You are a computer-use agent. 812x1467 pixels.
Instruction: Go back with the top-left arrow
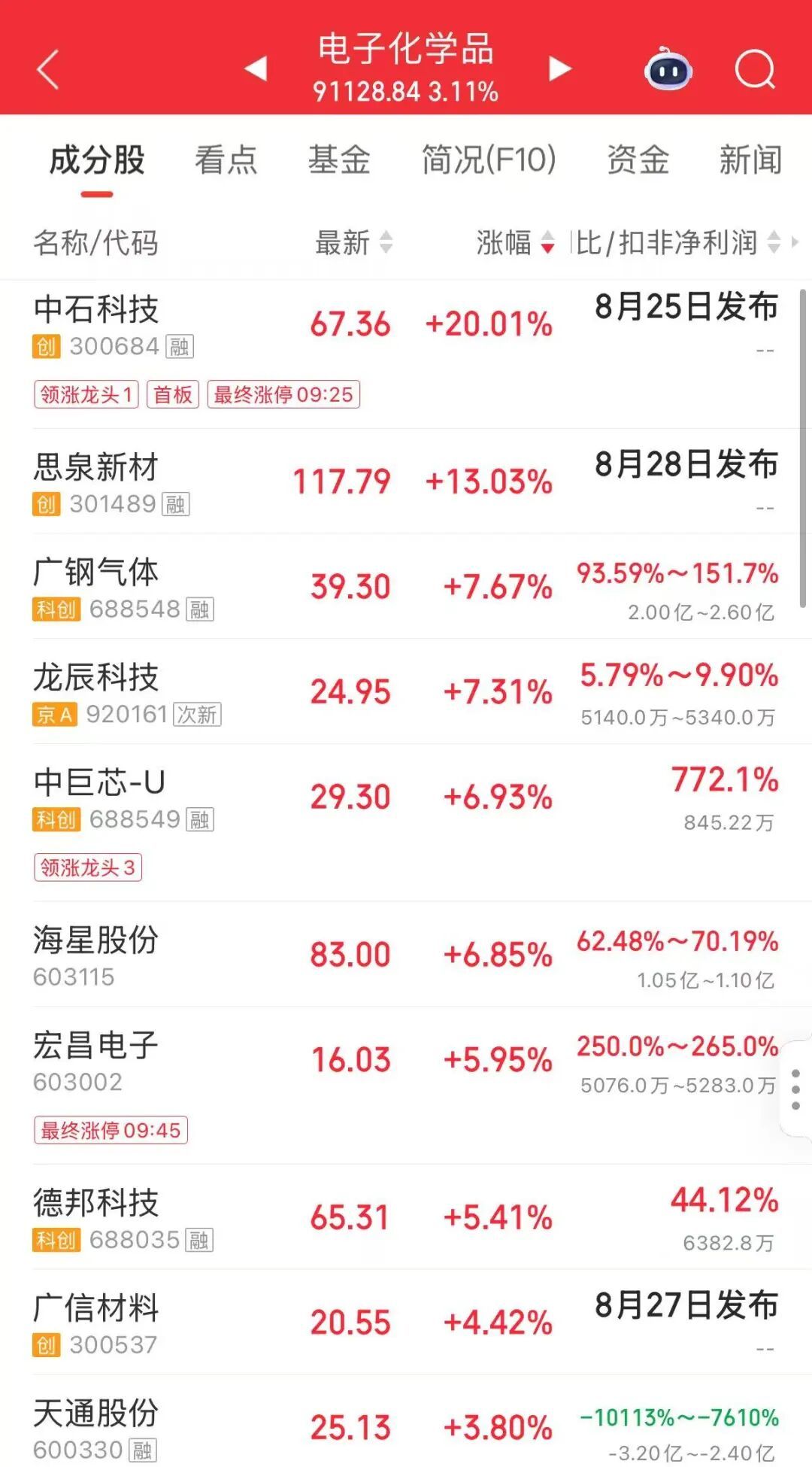point(48,70)
